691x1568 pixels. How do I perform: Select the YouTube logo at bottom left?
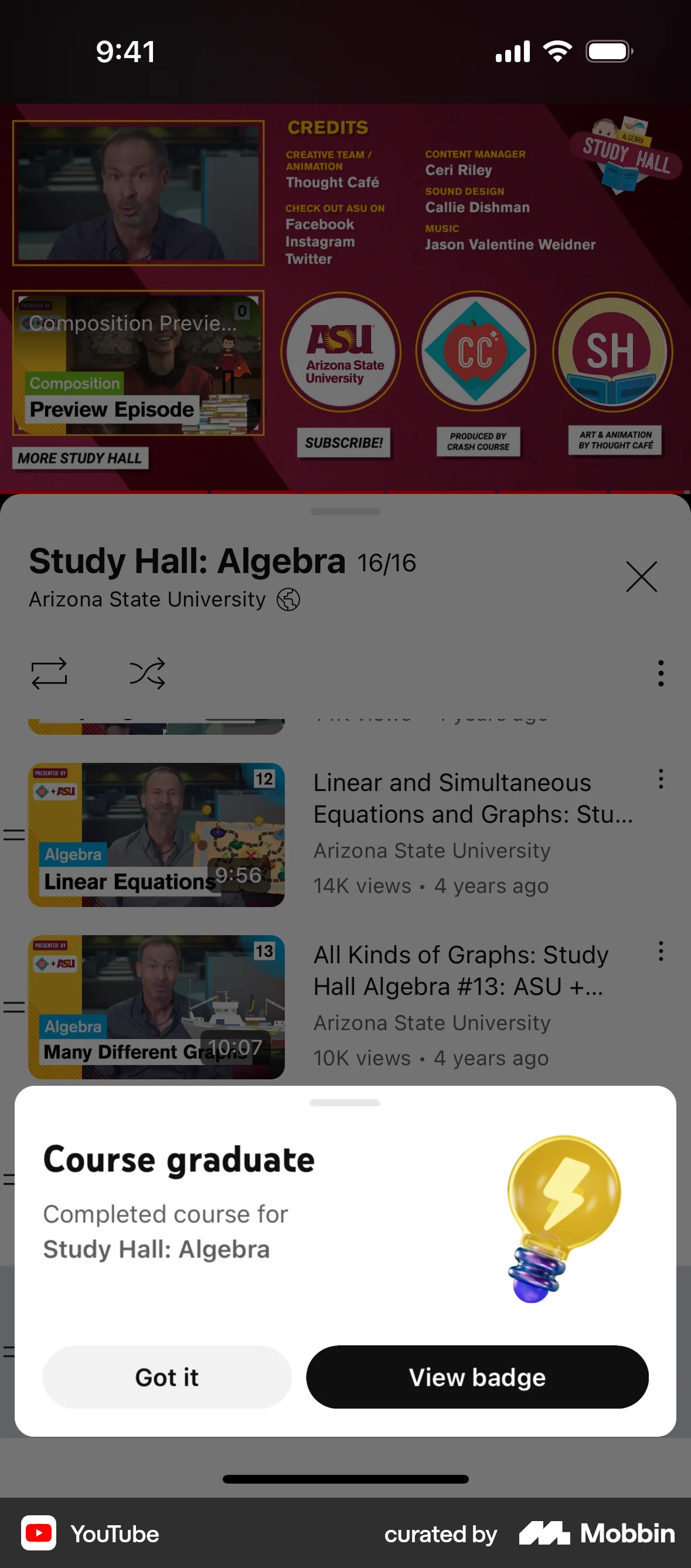click(x=39, y=1533)
